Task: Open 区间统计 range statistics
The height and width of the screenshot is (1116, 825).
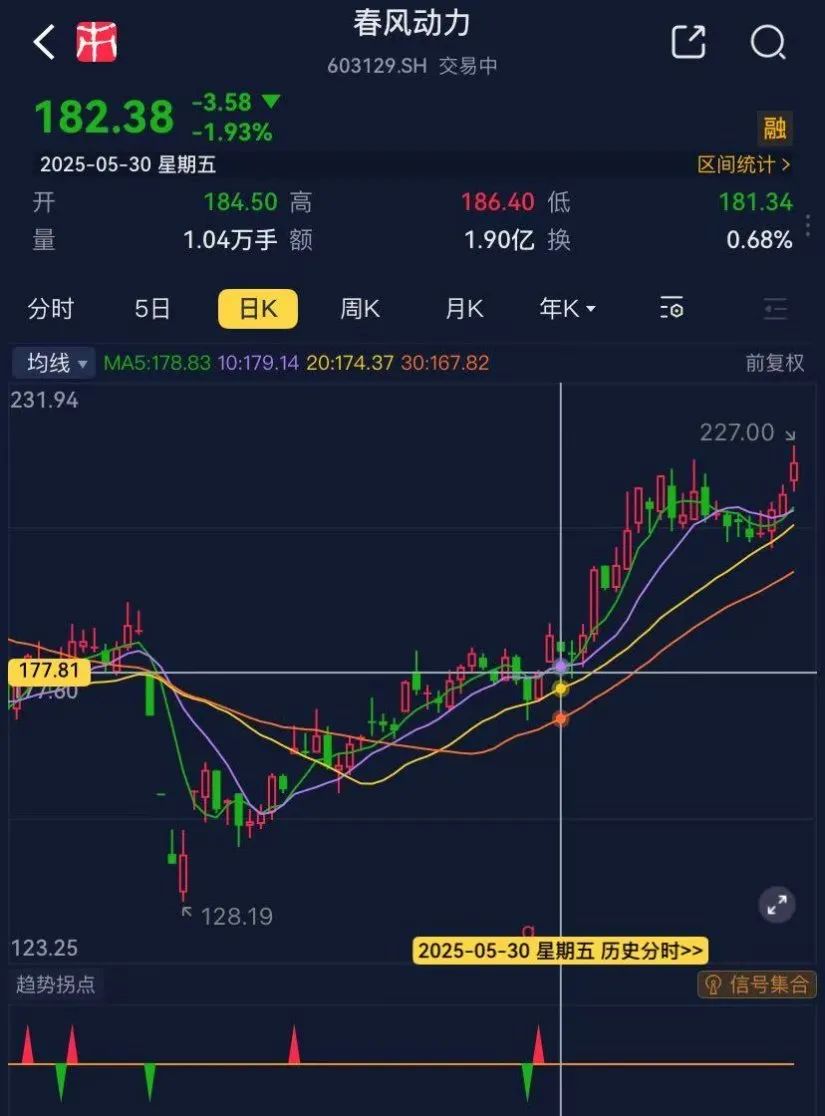Action: (744, 164)
